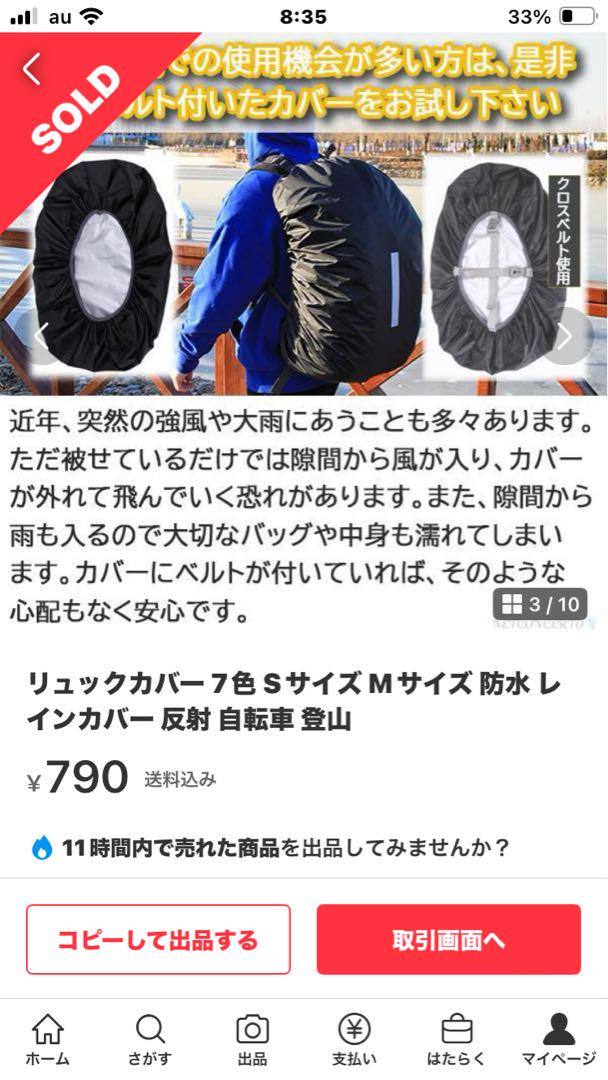Screen dimensions: 608x1080
Task: Show the previous product image
Action: coord(41,336)
